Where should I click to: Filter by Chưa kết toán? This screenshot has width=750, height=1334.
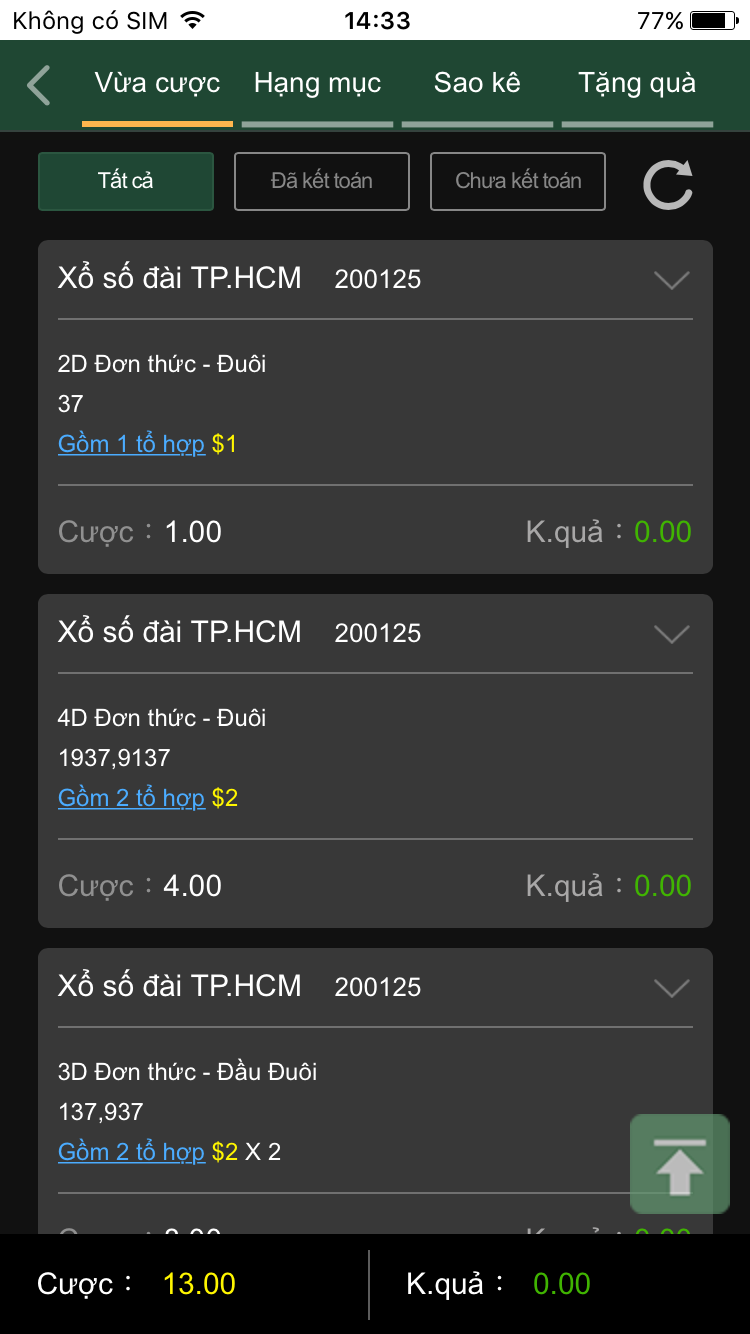(x=518, y=181)
